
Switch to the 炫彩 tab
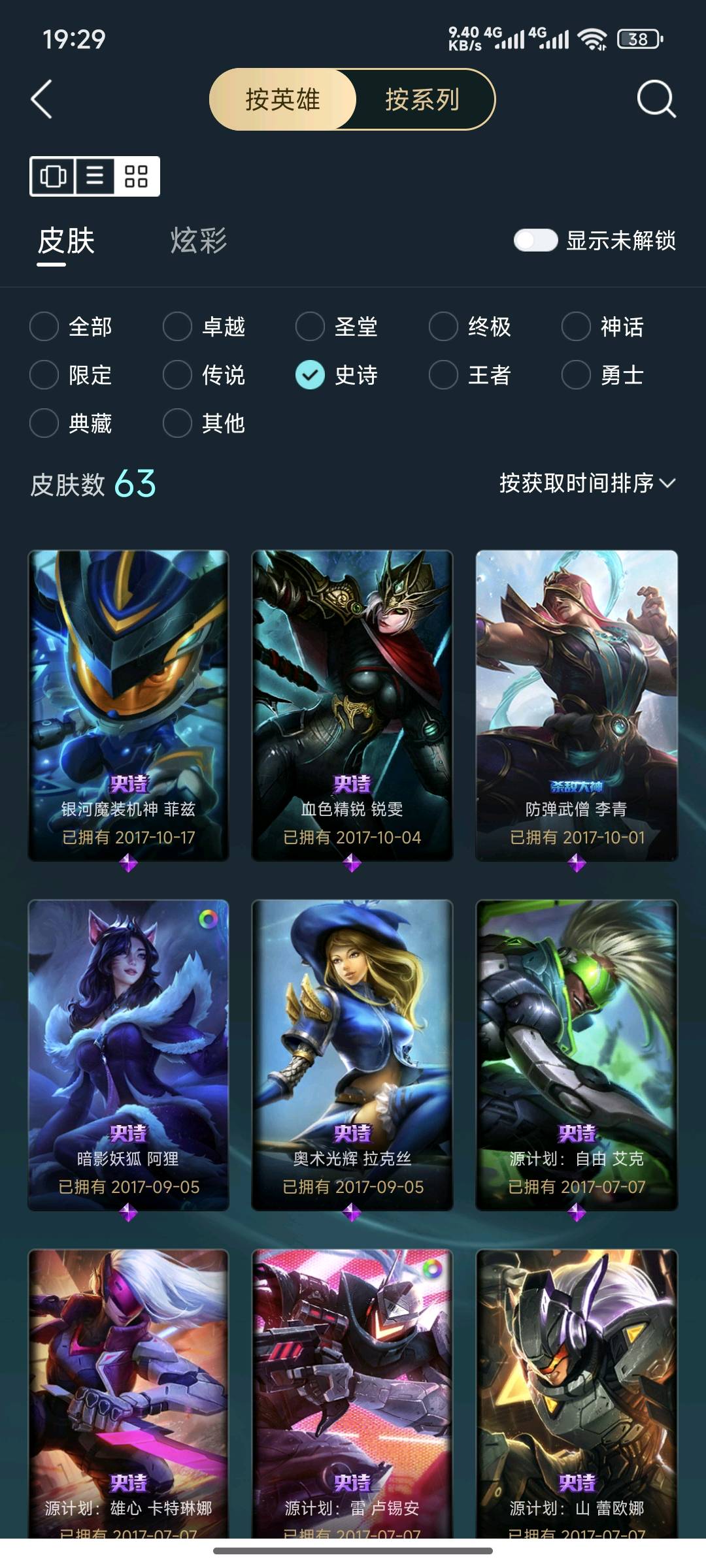(198, 240)
